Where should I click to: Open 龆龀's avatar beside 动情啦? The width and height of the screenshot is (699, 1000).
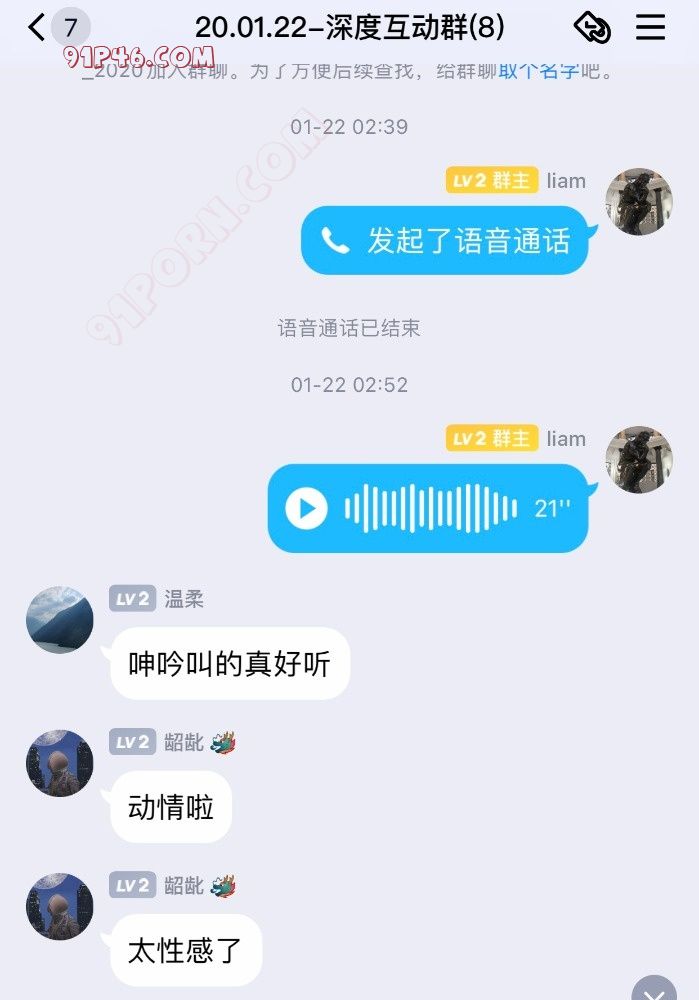tap(60, 763)
